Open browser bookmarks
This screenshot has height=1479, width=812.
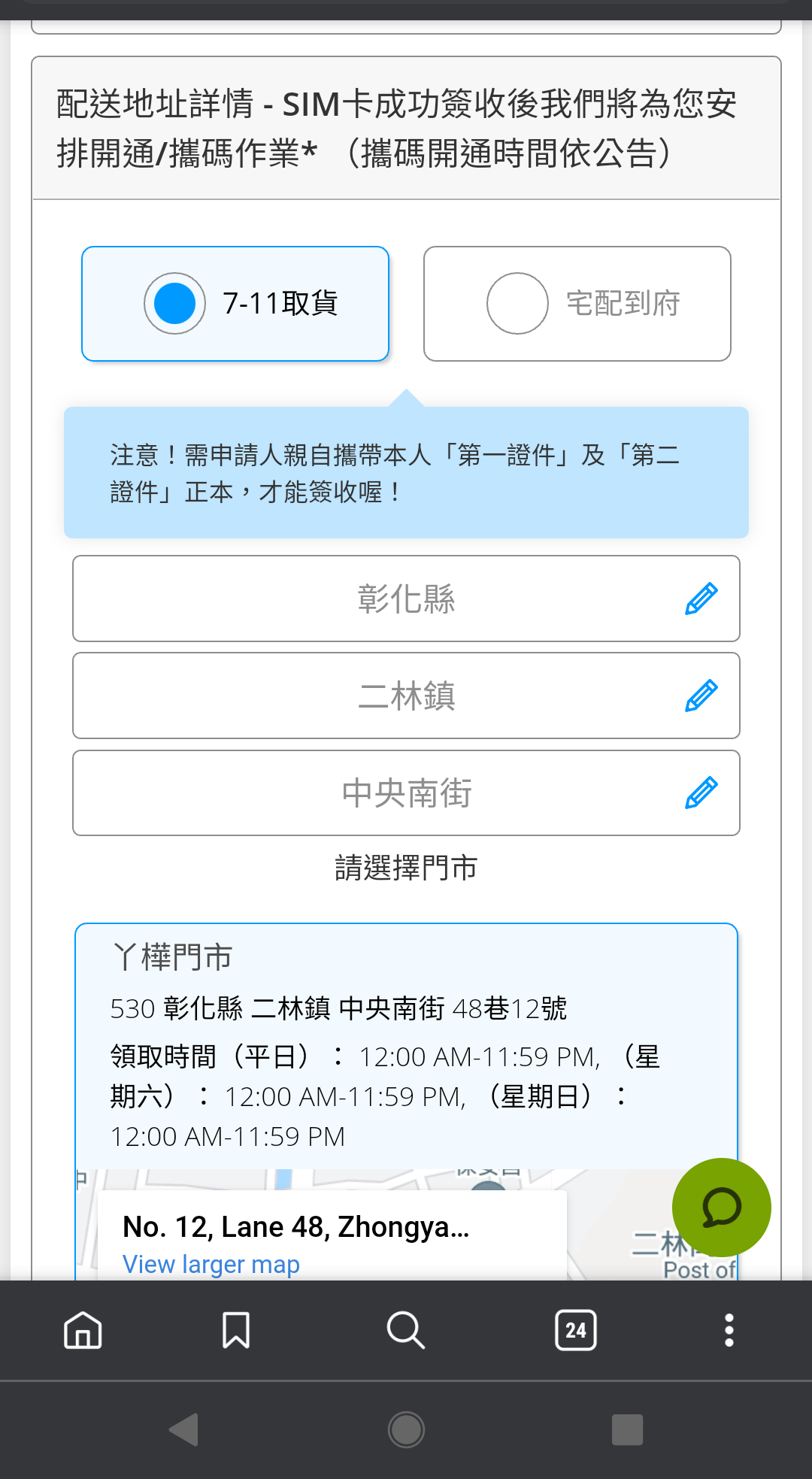(236, 1330)
